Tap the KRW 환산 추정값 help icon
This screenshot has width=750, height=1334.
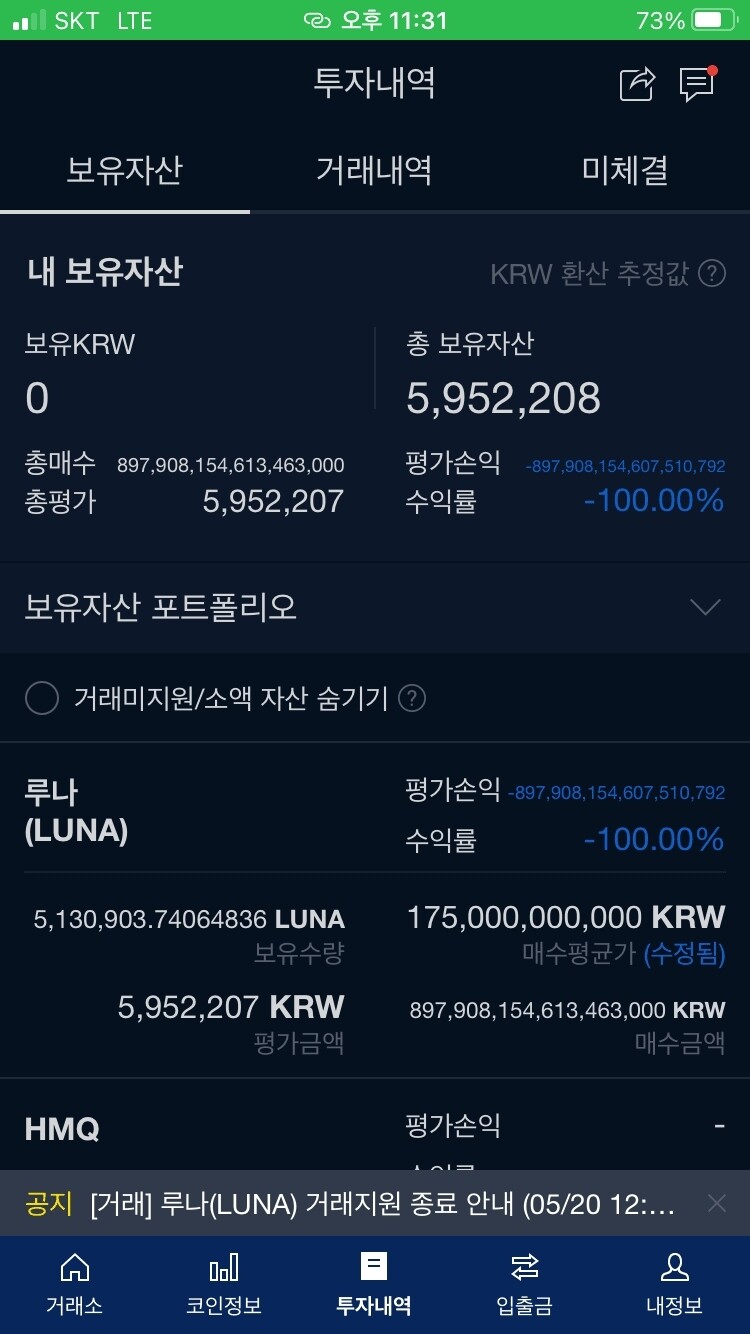710,271
